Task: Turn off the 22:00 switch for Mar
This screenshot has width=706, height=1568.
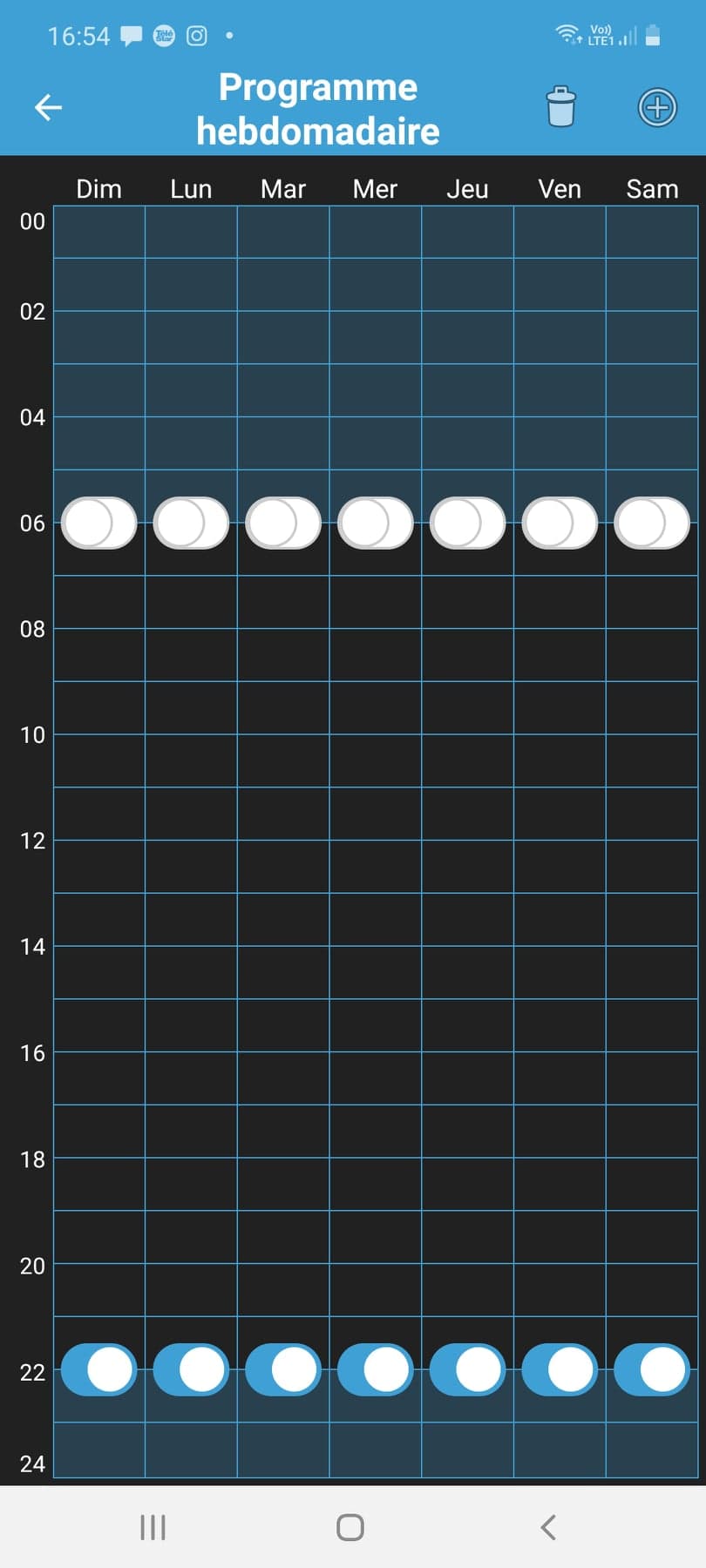Action: coord(283,1369)
